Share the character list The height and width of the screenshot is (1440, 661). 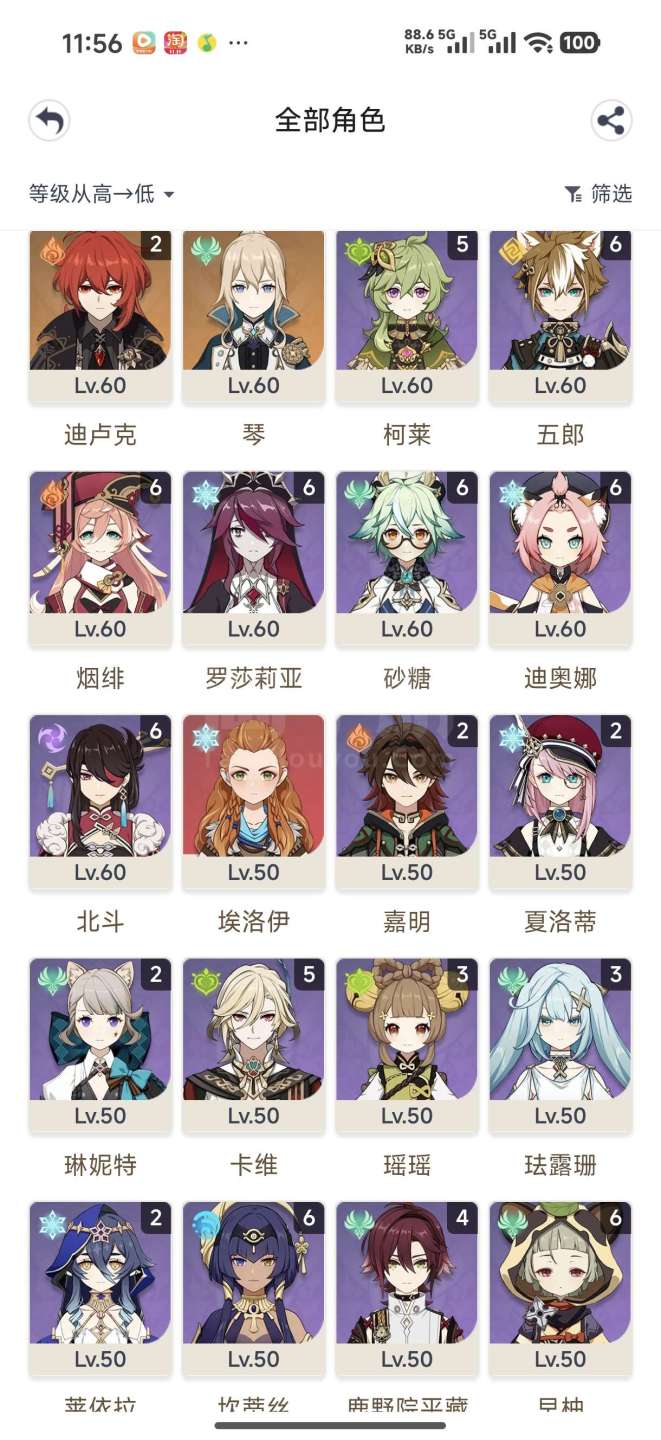610,121
